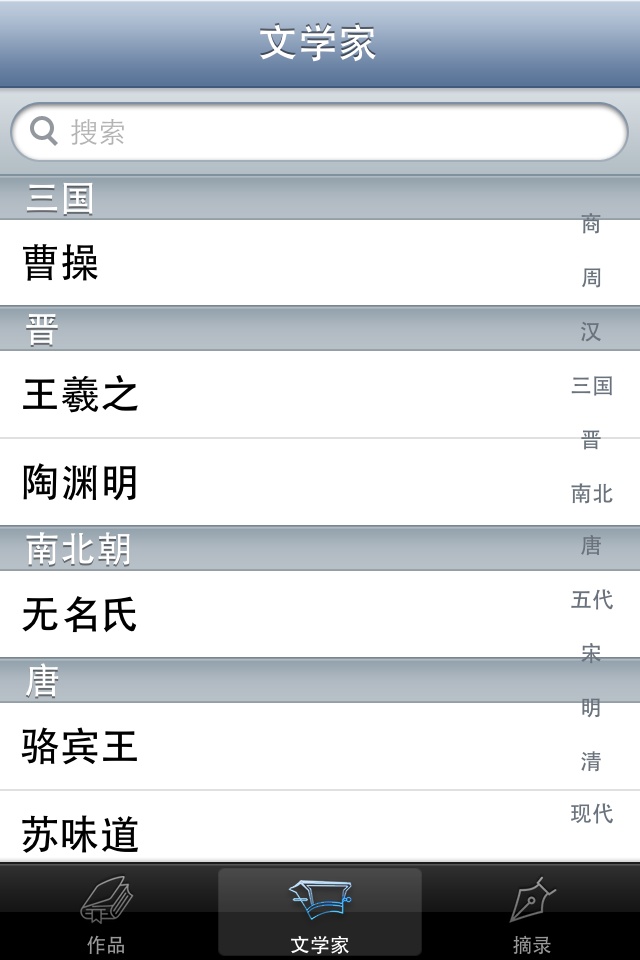Jump to 五代 in the index
Image resolution: width=640 pixels, height=960 pixels.
(x=592, y=600)
